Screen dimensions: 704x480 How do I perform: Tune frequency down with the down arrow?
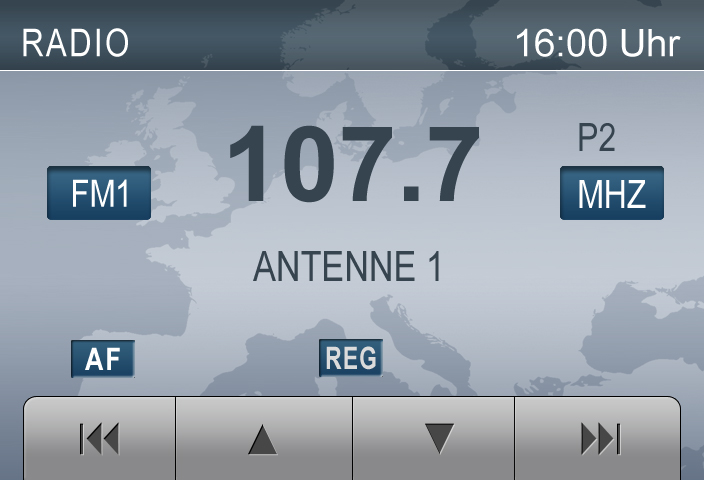click(438, 438)
